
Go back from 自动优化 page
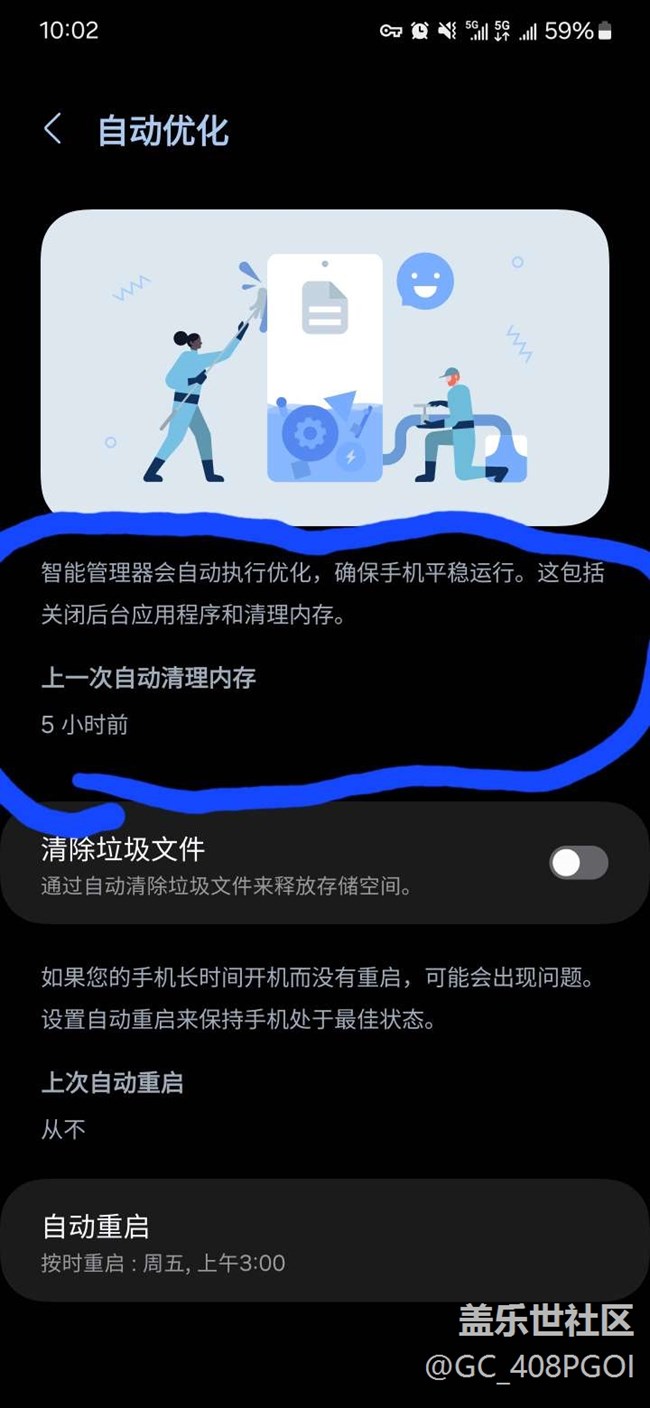pyautogui.click(x=53, y=130)
